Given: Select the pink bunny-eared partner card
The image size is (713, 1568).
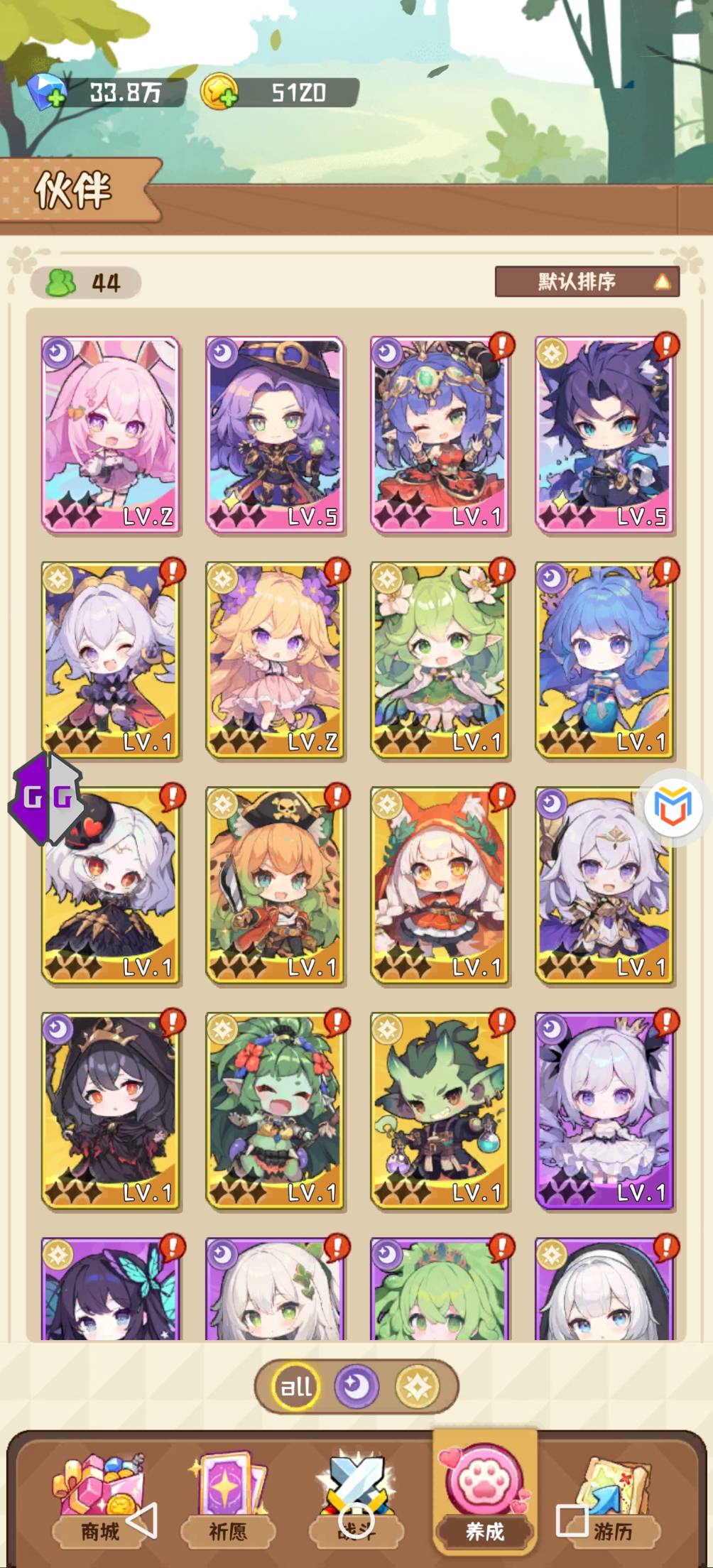Looking at the screenshot, I should click(x=110, y=435).
